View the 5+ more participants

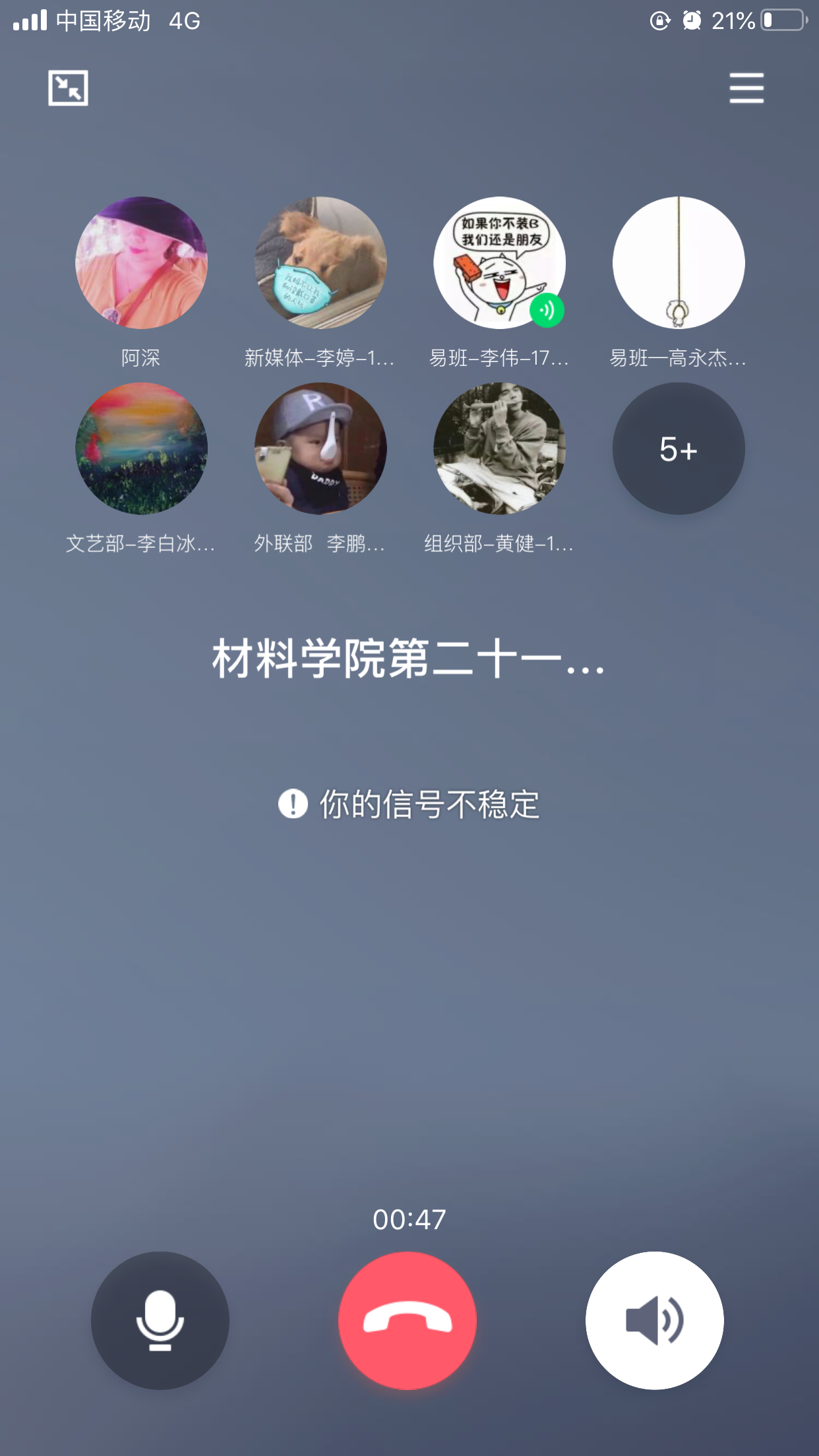(679, 448)
